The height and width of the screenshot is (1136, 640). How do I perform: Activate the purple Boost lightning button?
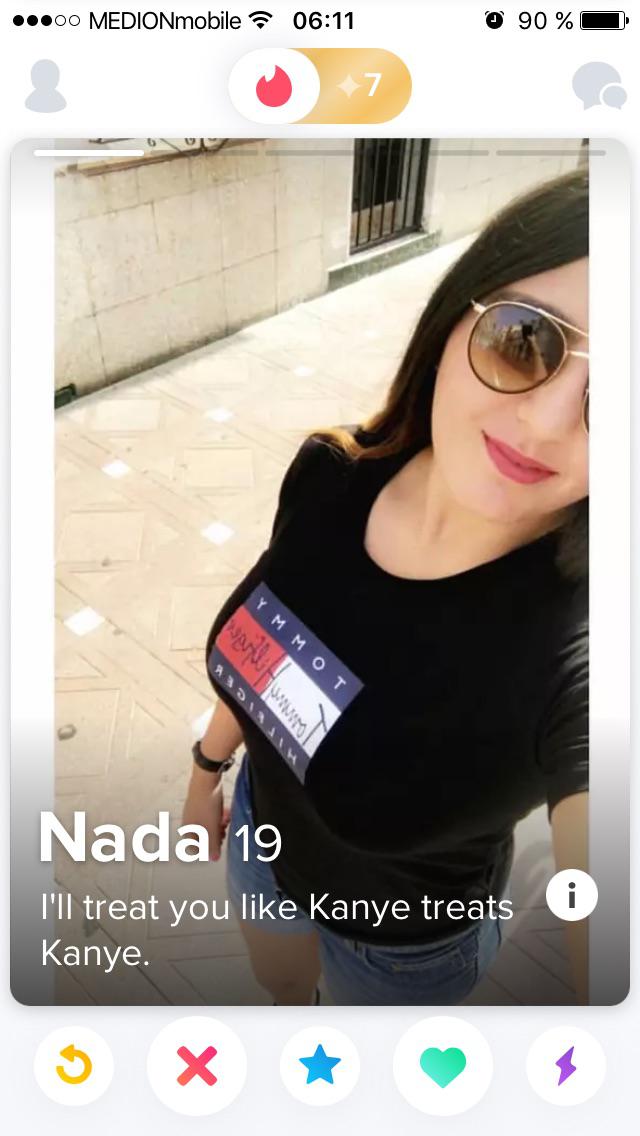[x=566, y=1066]
